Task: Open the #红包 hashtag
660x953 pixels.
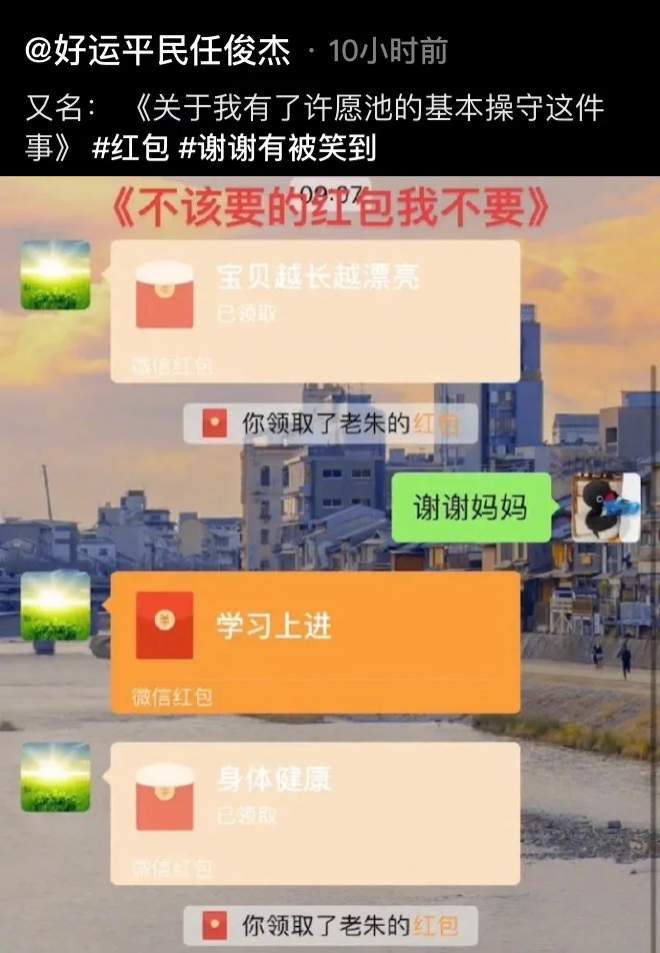Action: [x=130, y=148]
